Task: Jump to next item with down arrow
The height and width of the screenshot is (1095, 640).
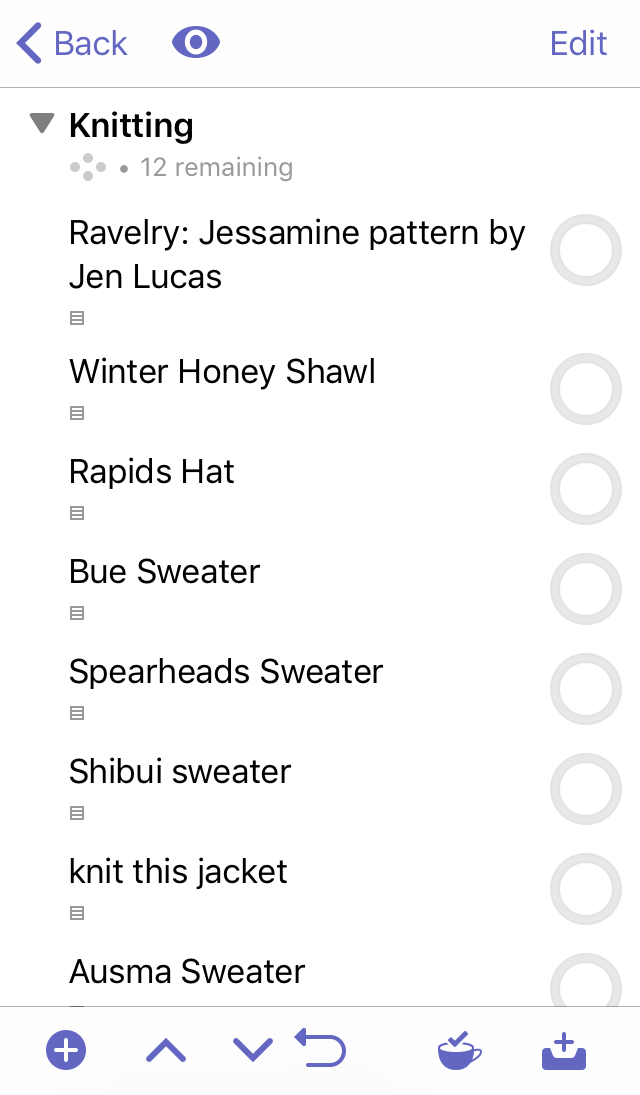Action: pyautogui.click(x=252, y=1050)
